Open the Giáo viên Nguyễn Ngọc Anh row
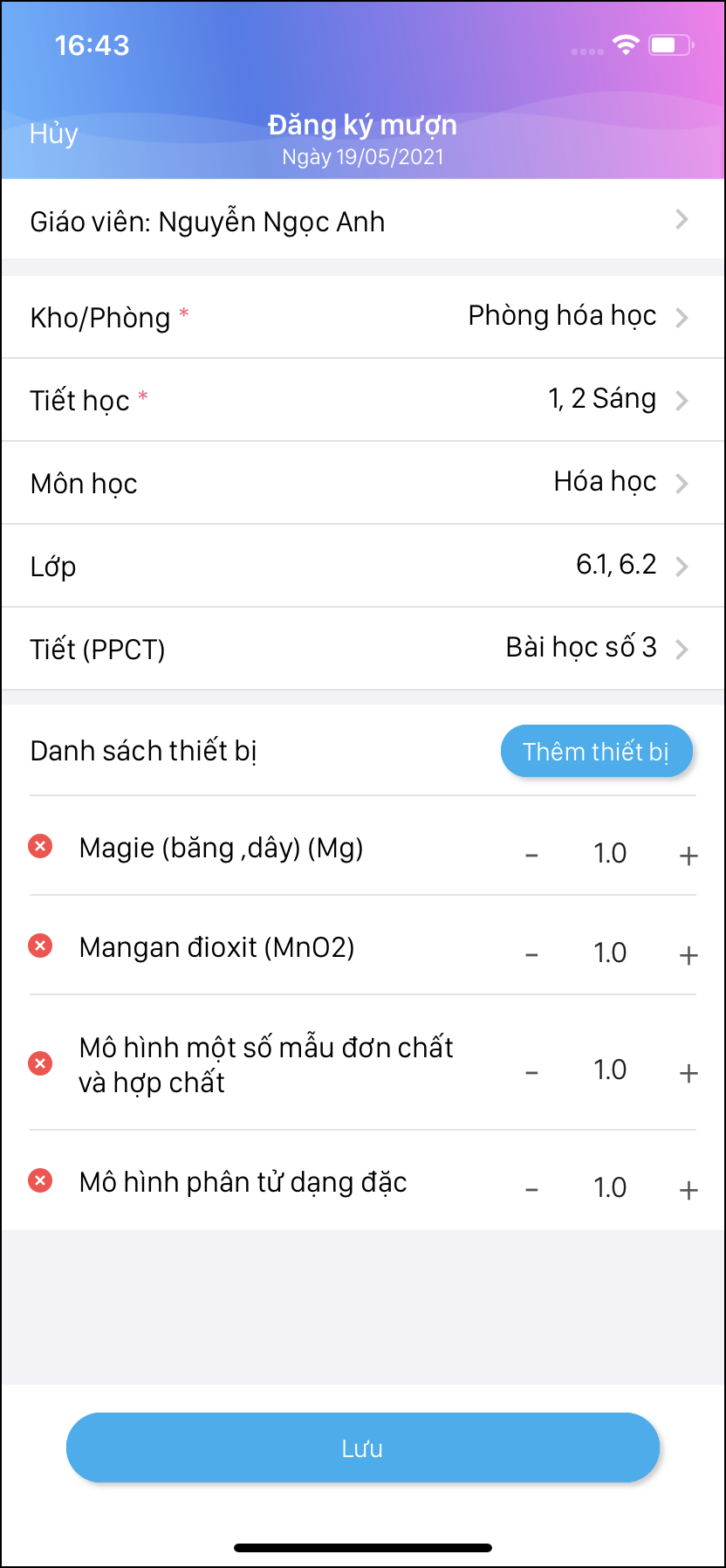This screenshot has height=1568, width=726. (x=362, y=221)
